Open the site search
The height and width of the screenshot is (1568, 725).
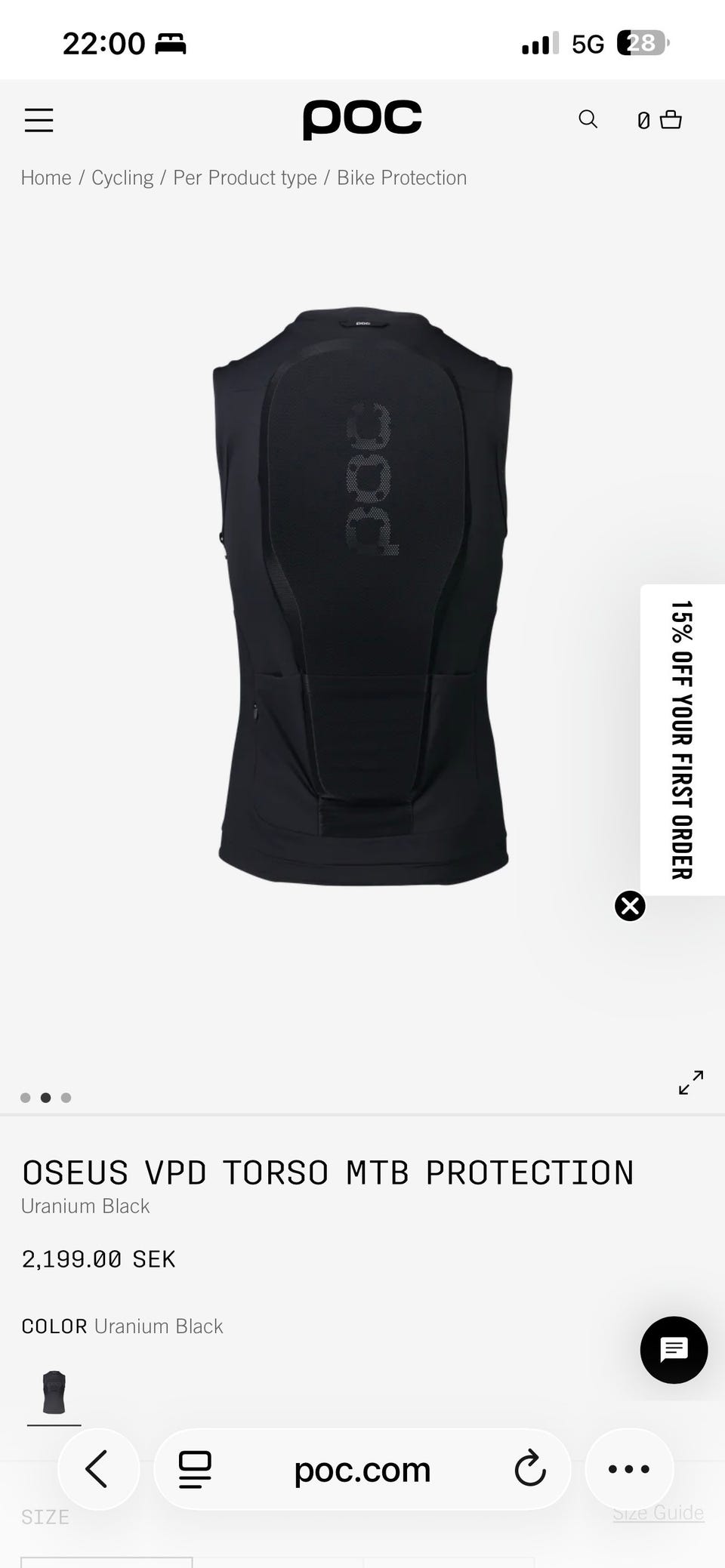588,119
